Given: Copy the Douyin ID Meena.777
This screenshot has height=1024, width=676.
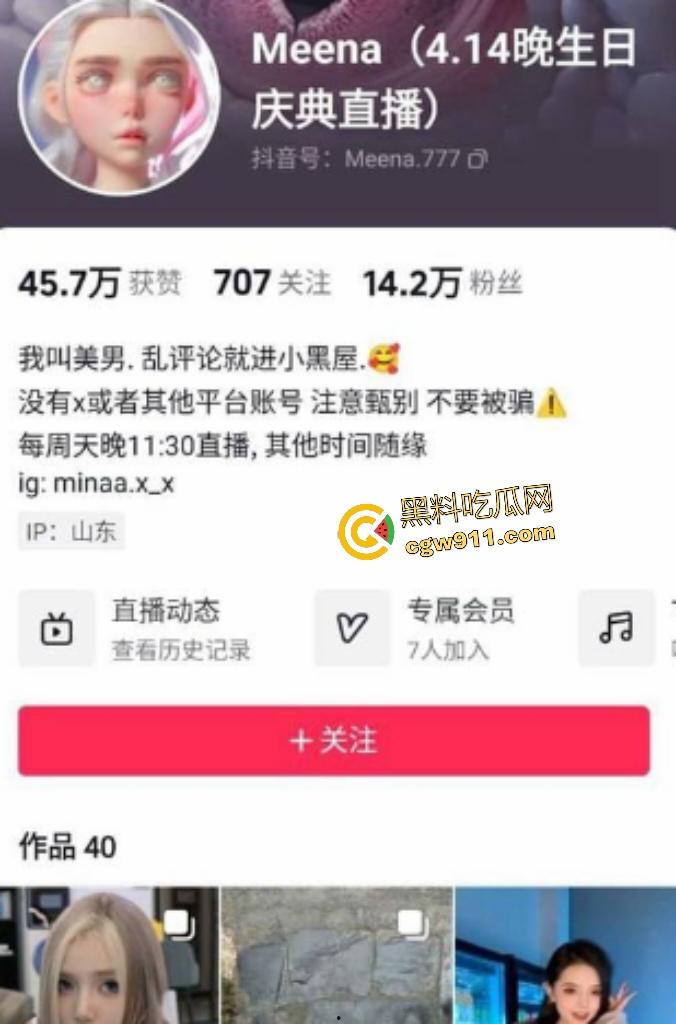Looking at the screenshot, I should click(x=479, y=159).
